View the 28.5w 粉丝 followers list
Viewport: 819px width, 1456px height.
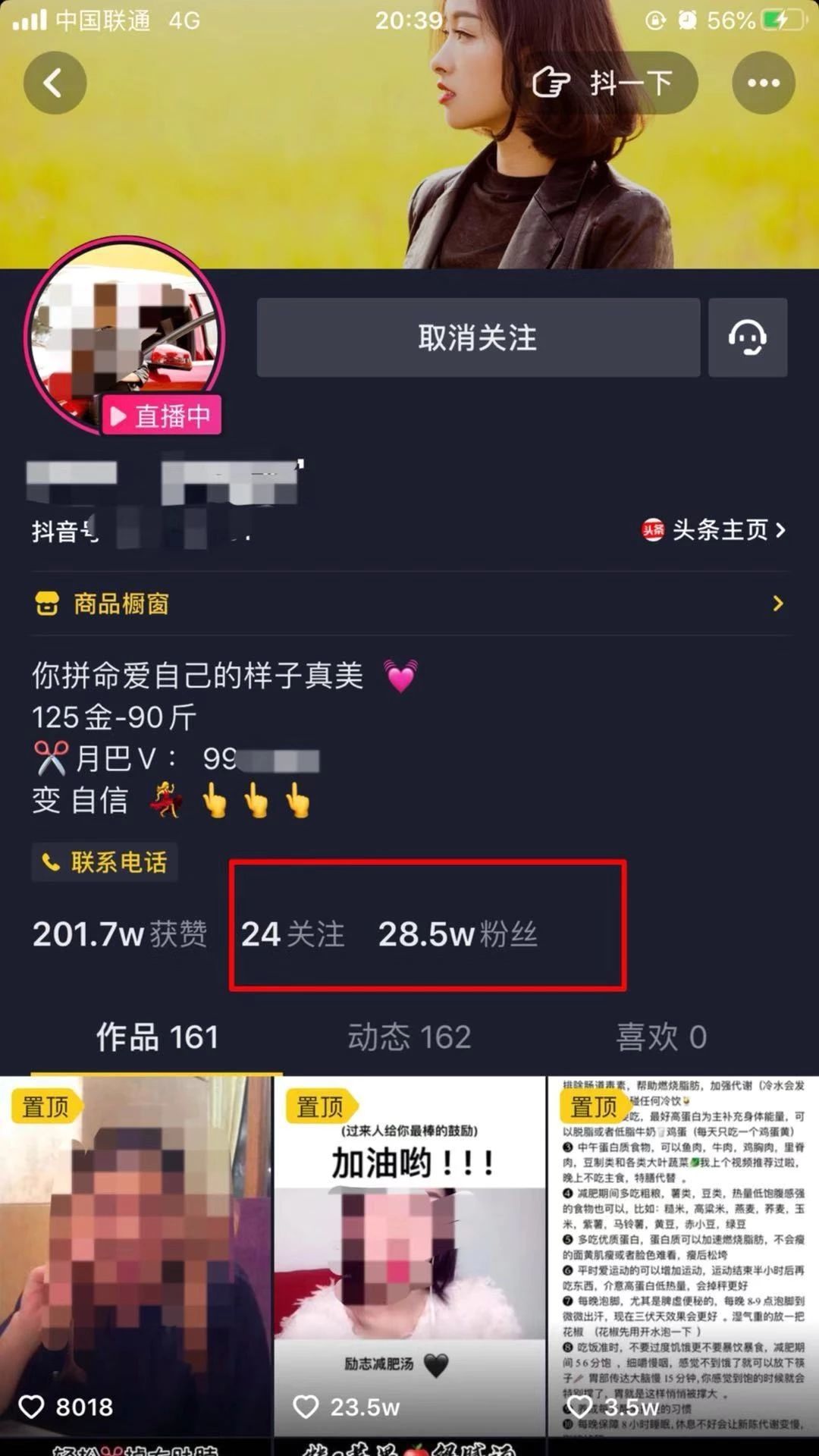tap(458, 934)
